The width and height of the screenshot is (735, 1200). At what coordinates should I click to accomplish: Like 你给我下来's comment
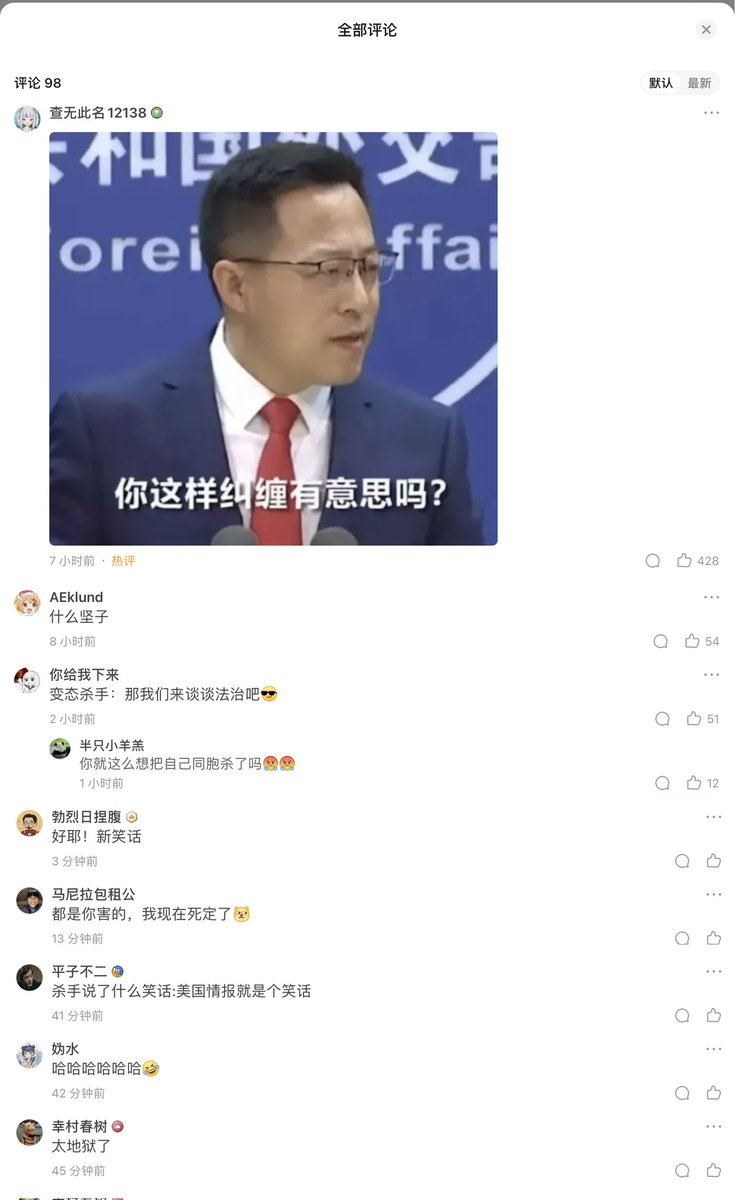click(693, 719)
